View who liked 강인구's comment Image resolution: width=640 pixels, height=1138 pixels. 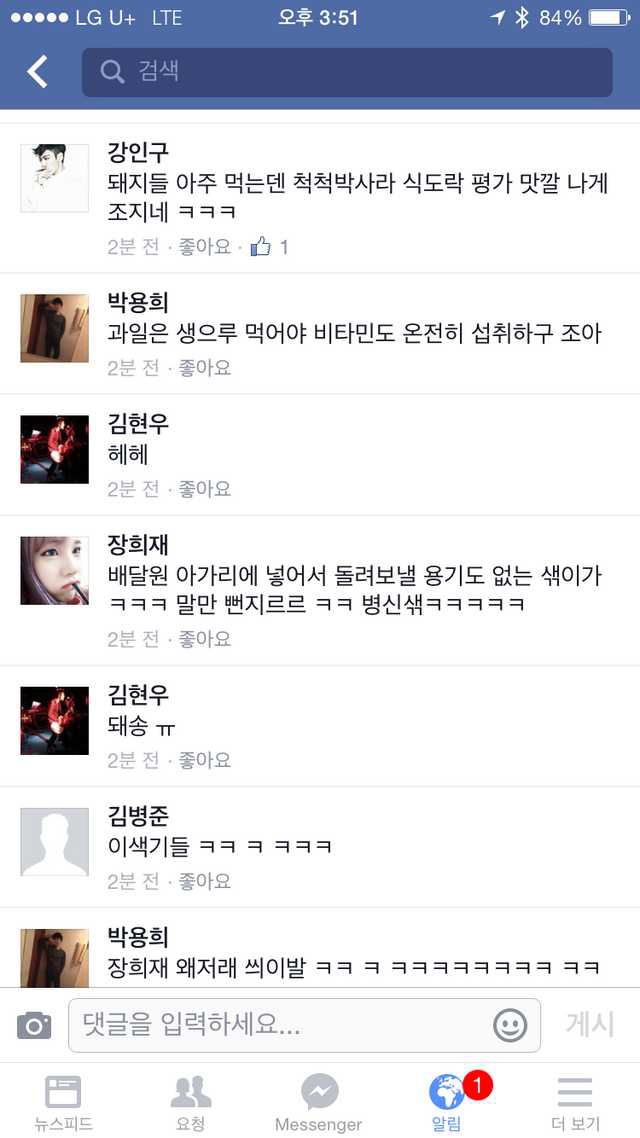click(270, 246)
